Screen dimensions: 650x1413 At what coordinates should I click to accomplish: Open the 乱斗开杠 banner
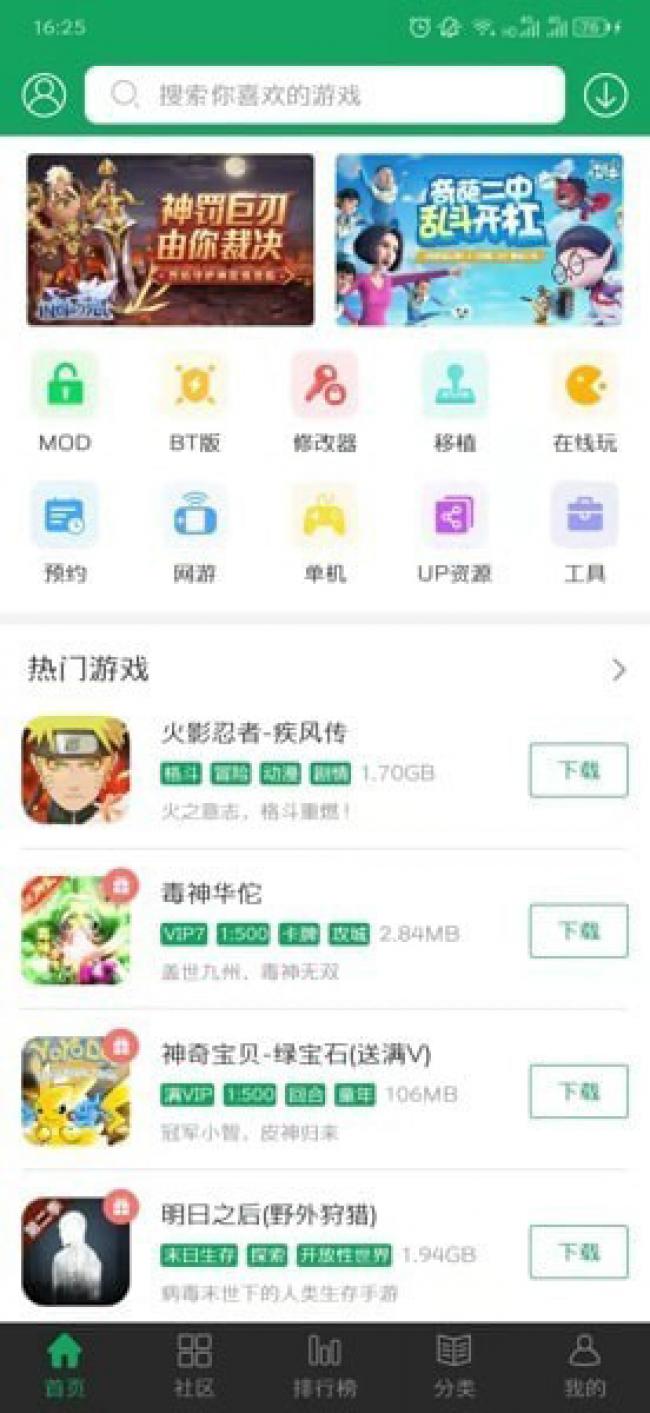pyautogui.click(x=479, y=240)
